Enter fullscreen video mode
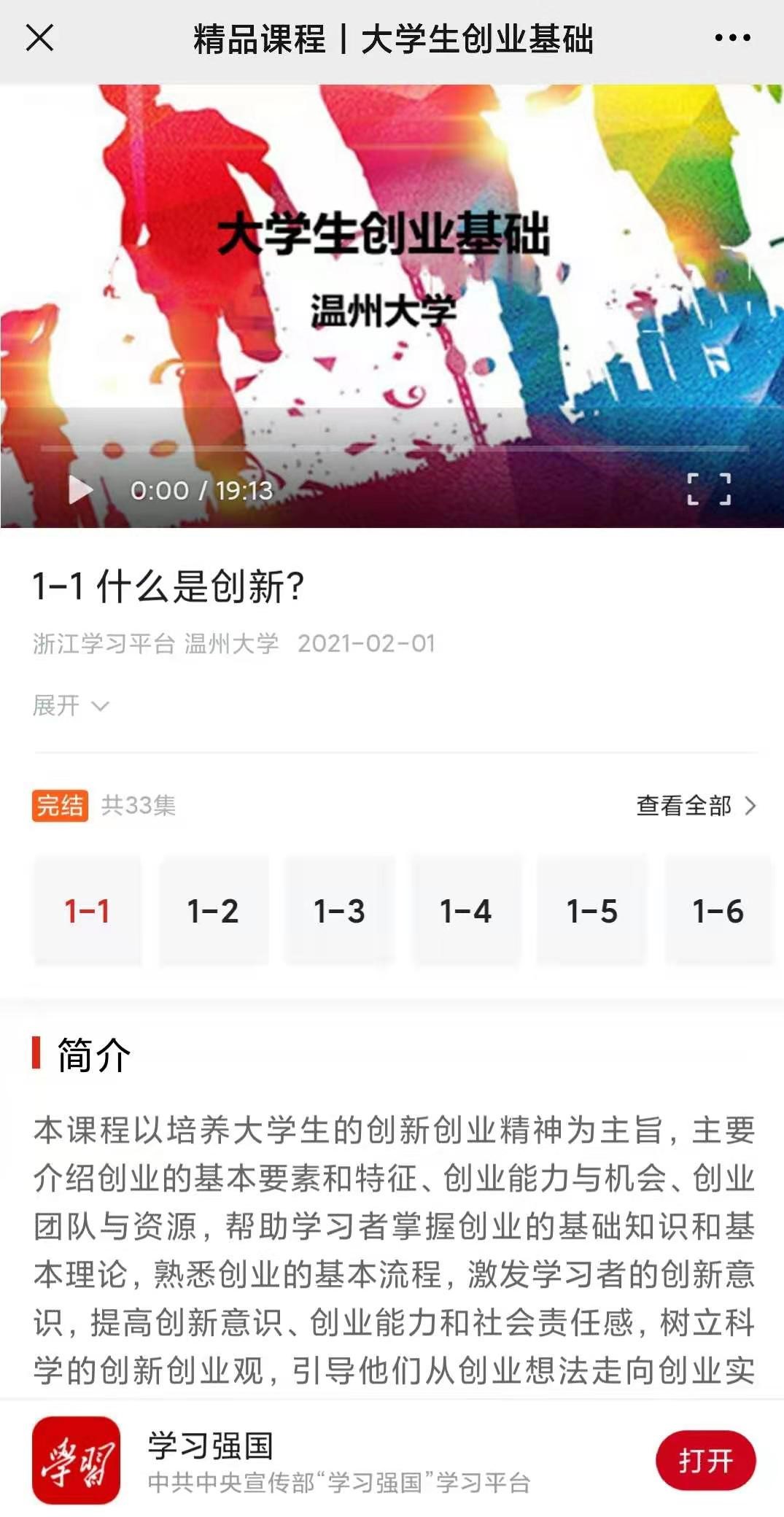Screen dimensions: 784x1517 point(709,489)
